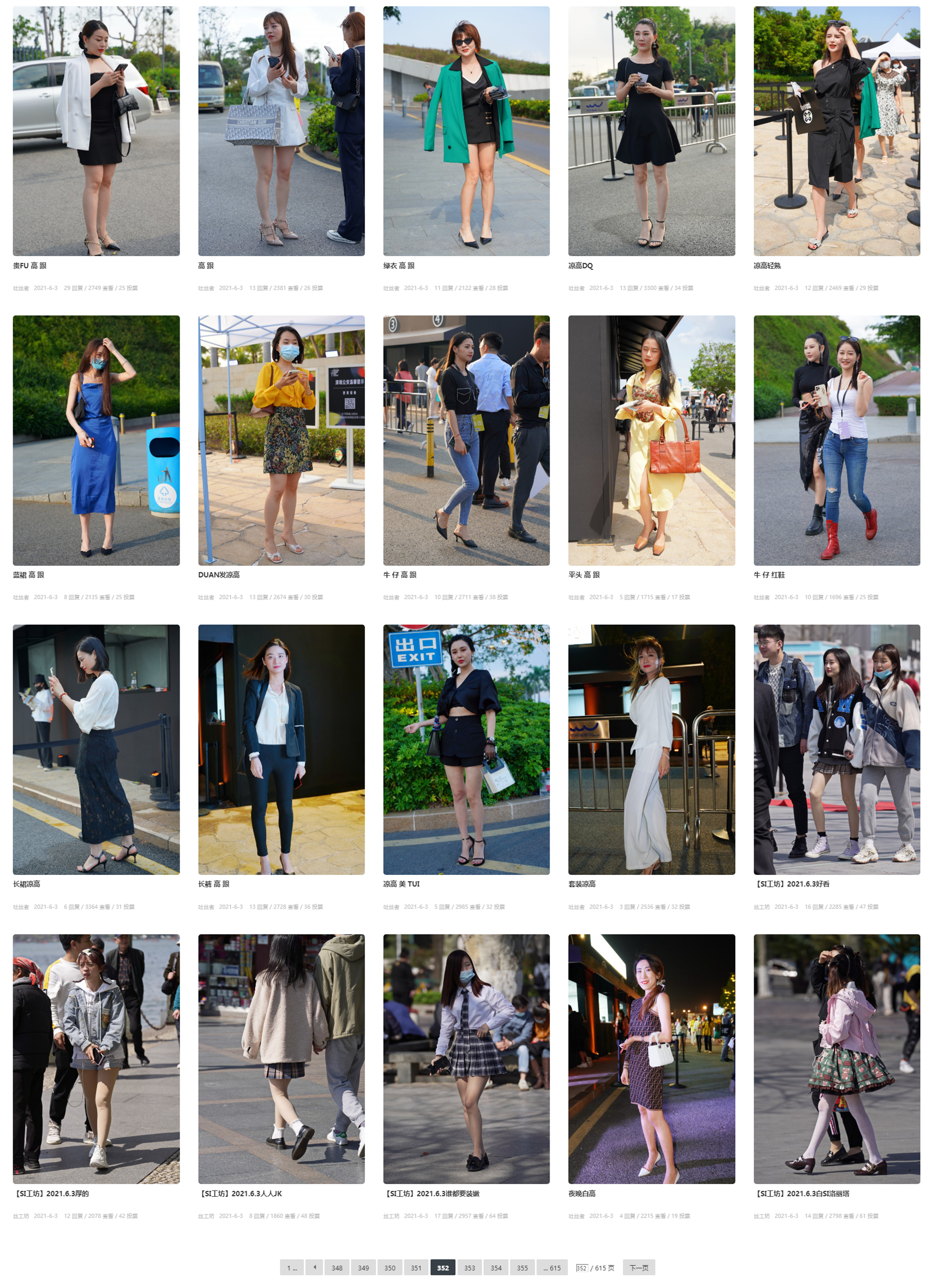Go to the previous page arrow
The width and height of the screenshot is (935, 1288).
click(x=314, y=1267)
